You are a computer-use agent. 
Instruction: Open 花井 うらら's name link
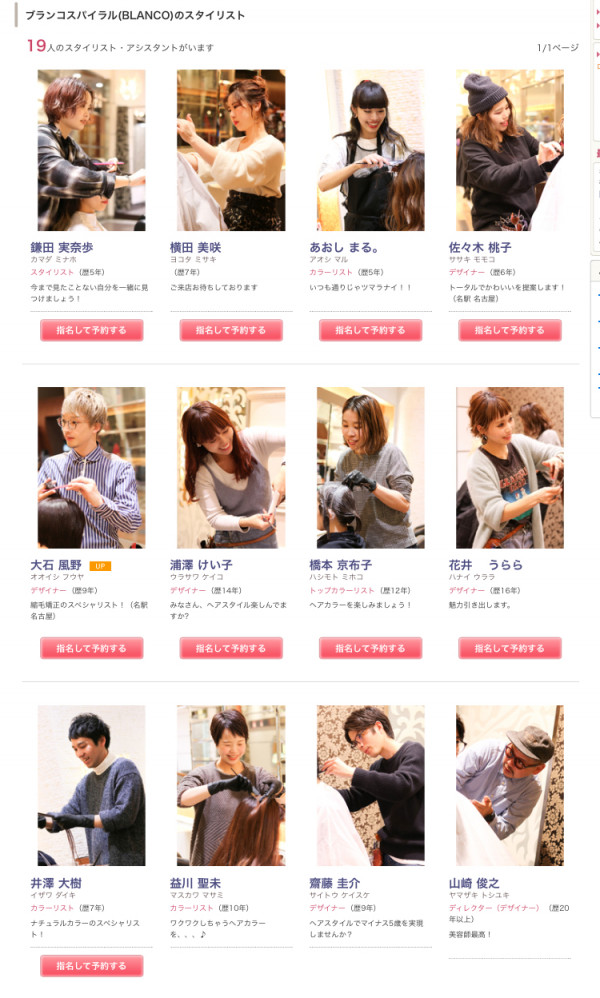[485, 565]
